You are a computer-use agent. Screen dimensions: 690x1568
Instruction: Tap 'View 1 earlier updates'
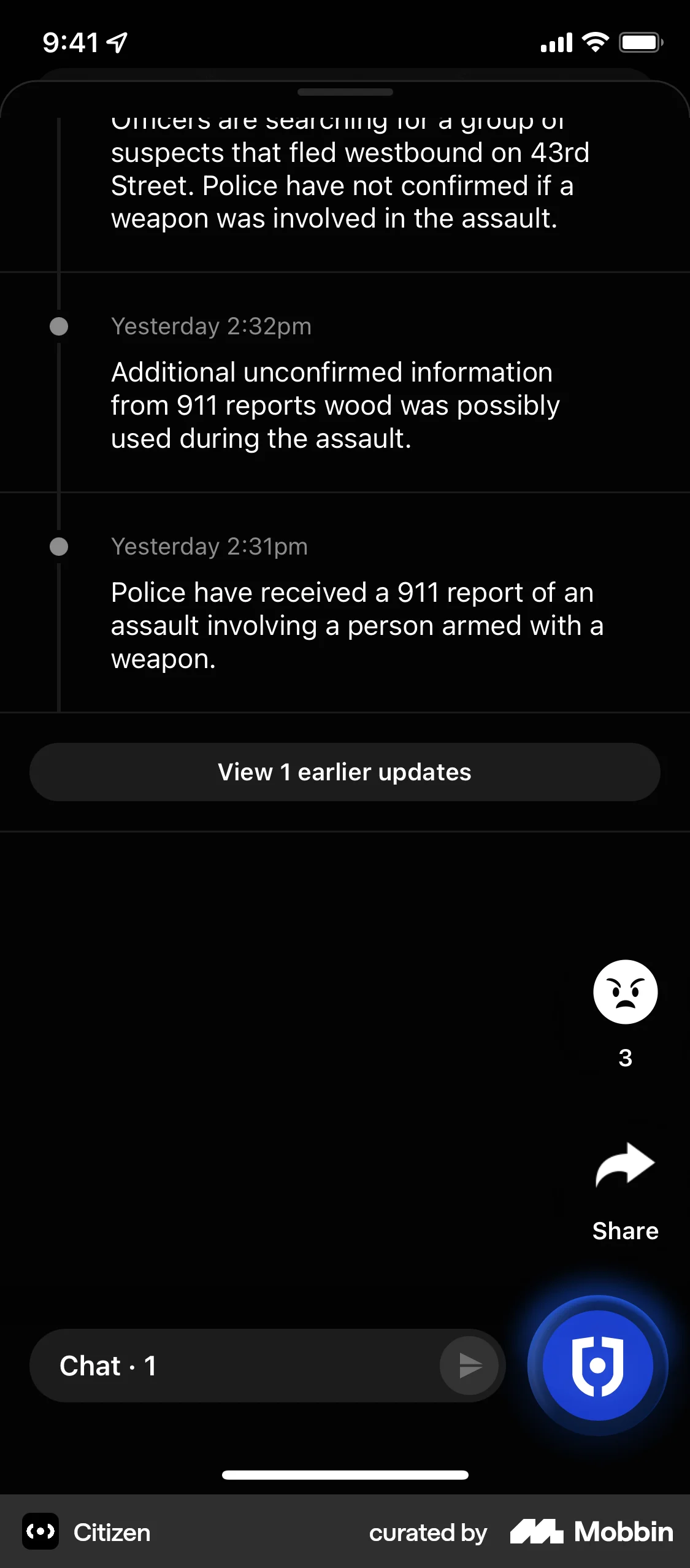coord(345,772)
